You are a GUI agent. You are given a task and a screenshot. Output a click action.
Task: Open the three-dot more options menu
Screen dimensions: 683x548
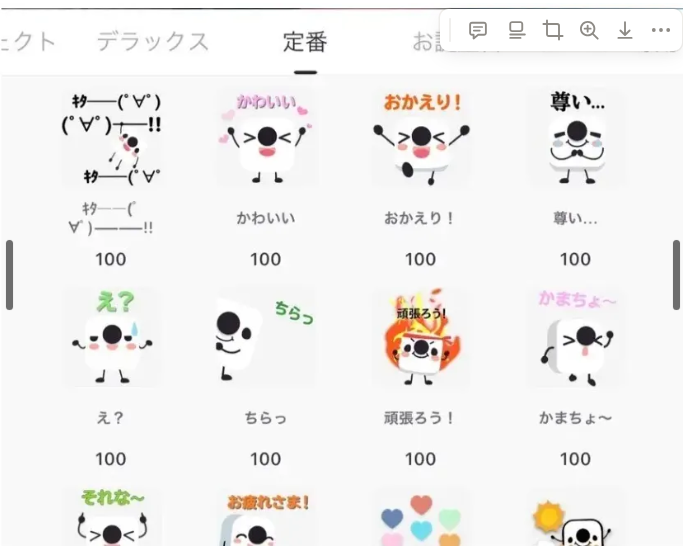click(661, 30)
